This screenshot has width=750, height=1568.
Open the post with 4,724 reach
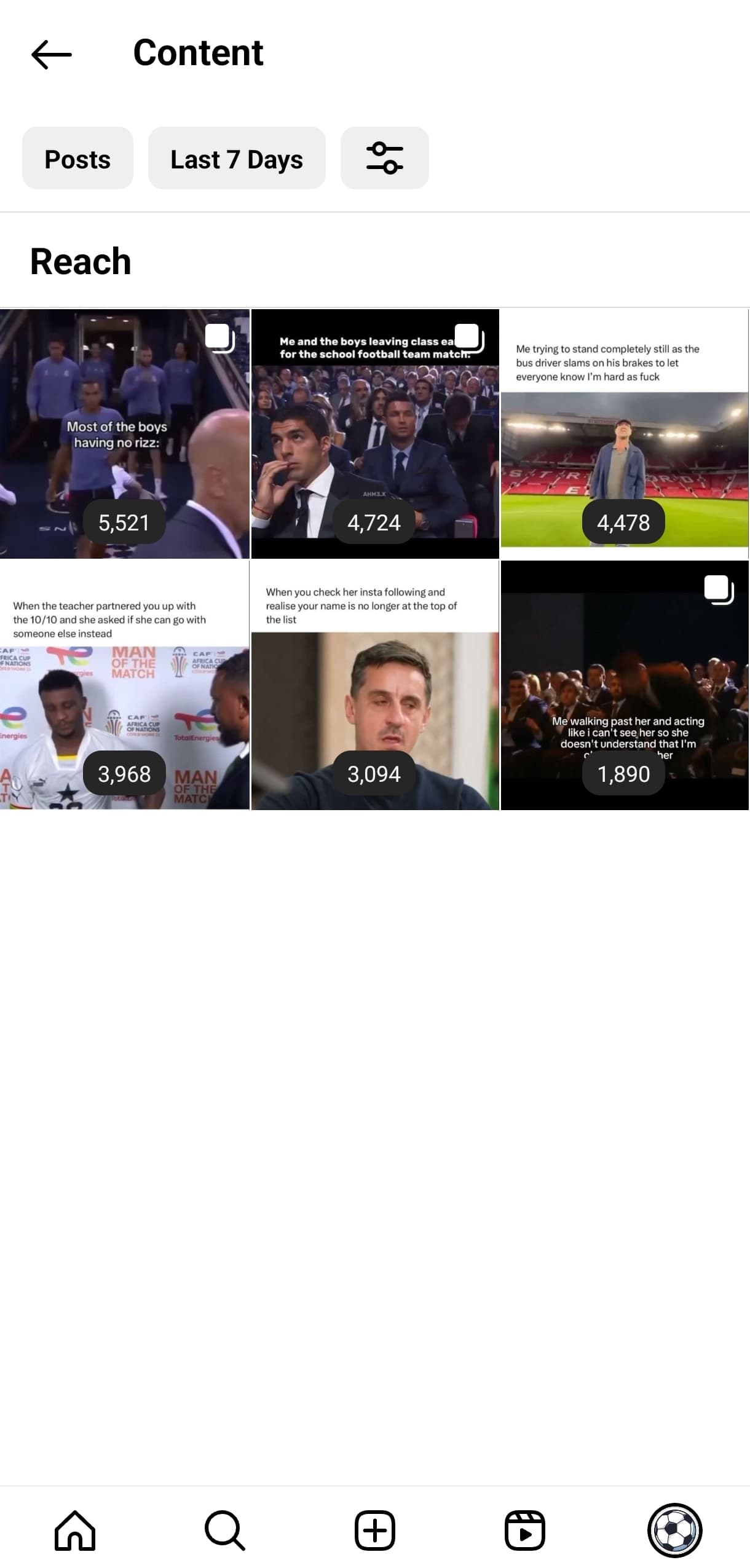(375, 434)
